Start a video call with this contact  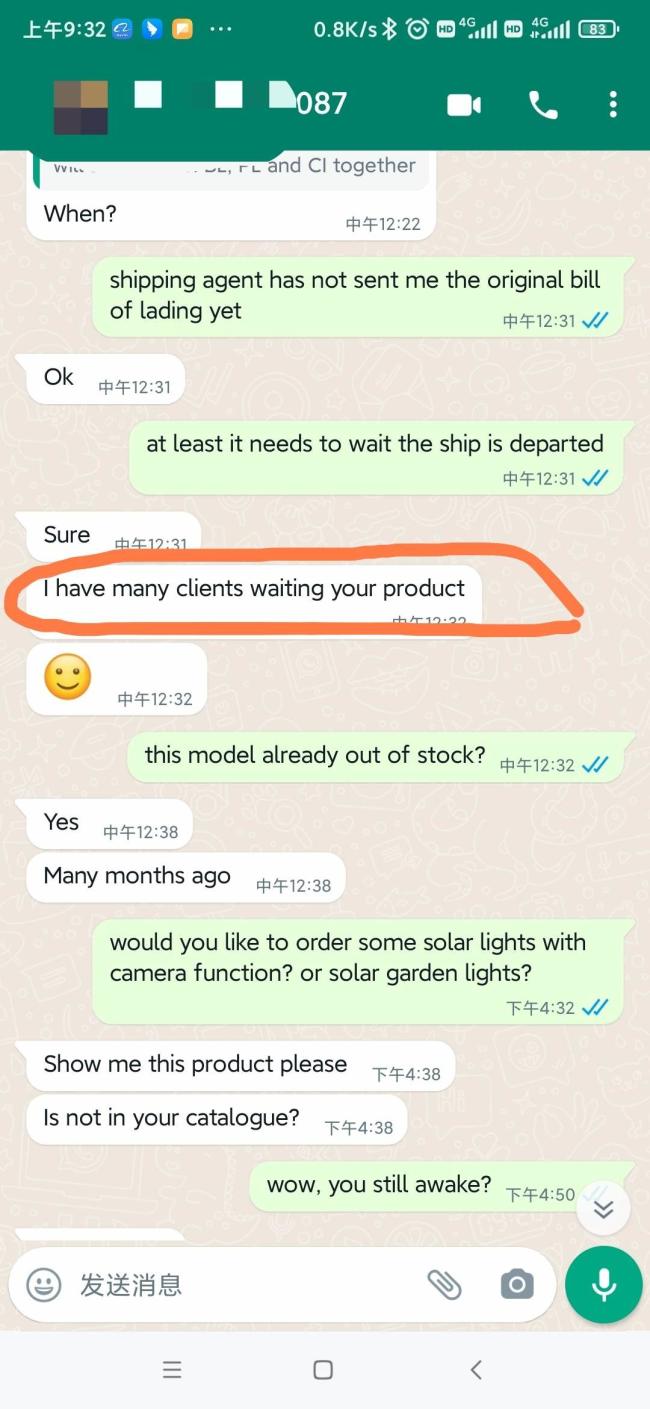464,104
